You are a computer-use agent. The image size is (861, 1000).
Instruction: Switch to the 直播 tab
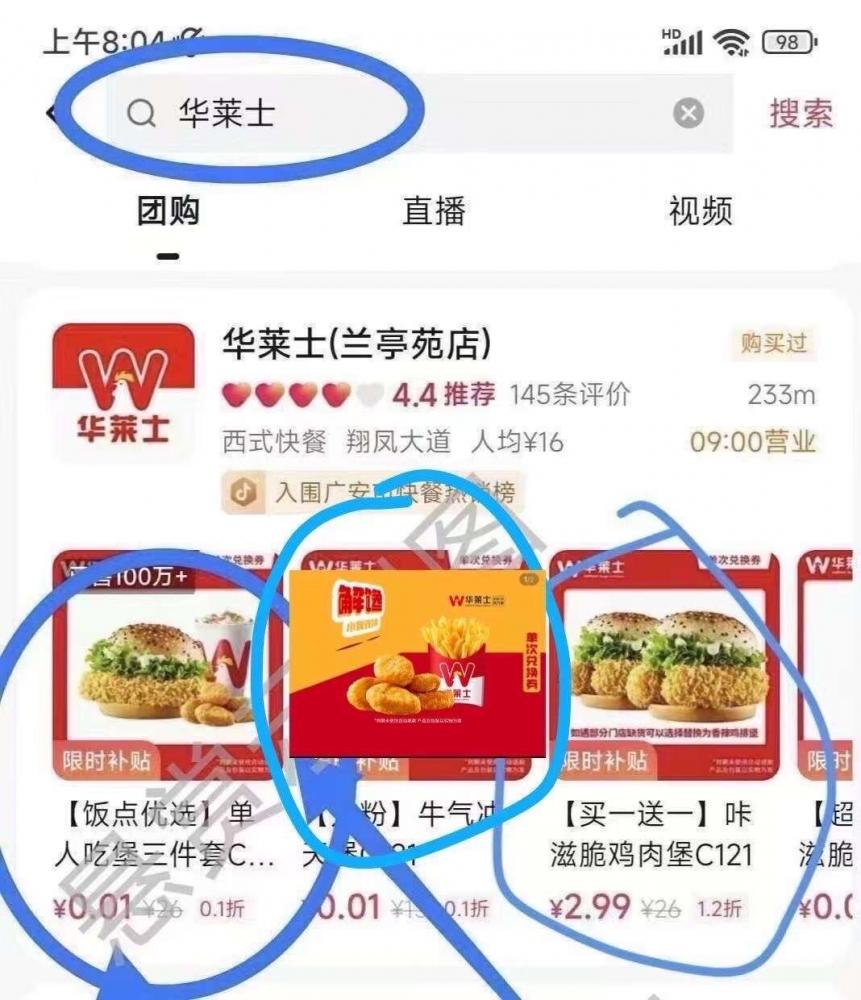pyautogui.click(x=434, y=211)
